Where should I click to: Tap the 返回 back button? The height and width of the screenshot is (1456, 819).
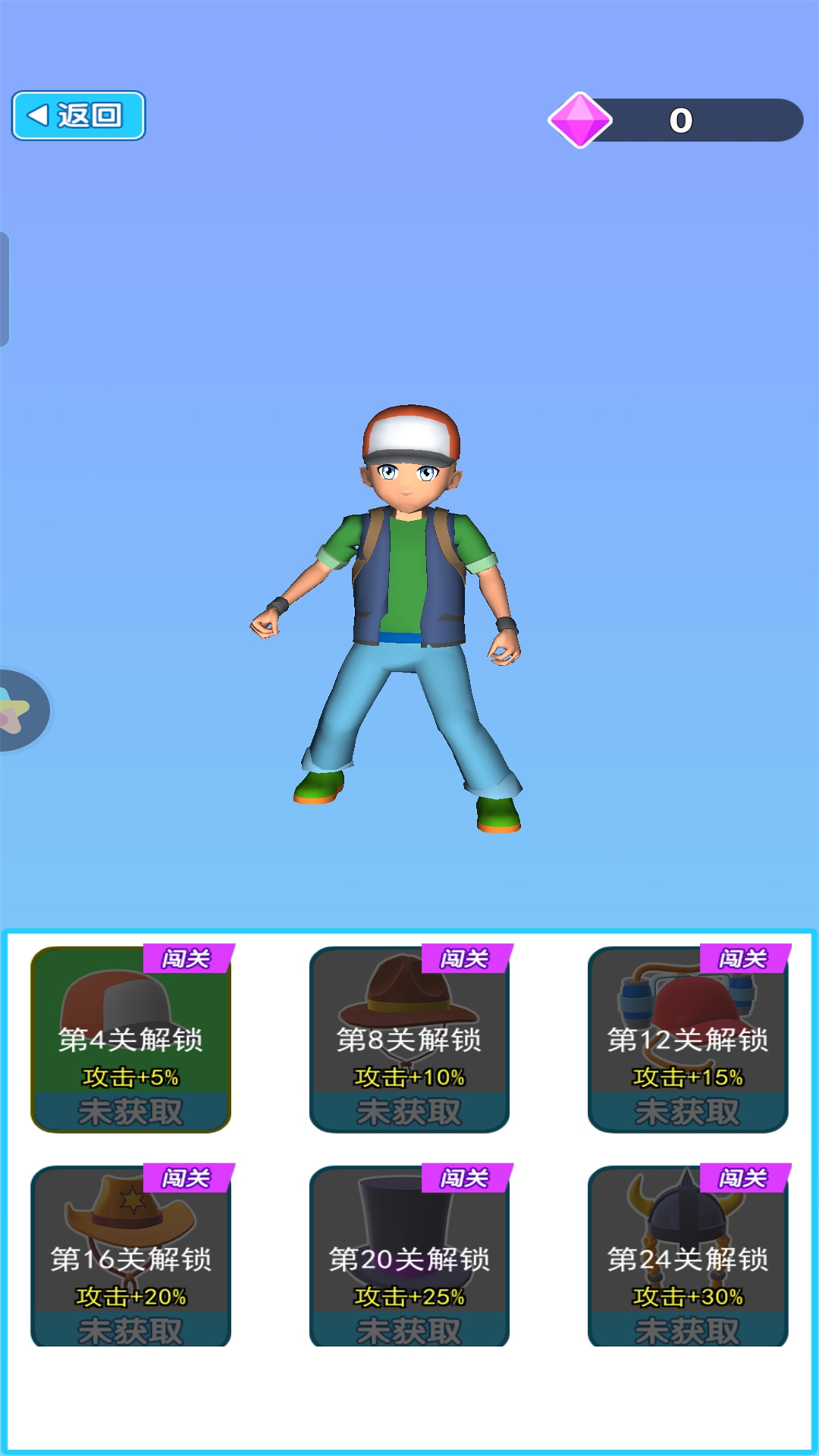click(x=78, y=115)
